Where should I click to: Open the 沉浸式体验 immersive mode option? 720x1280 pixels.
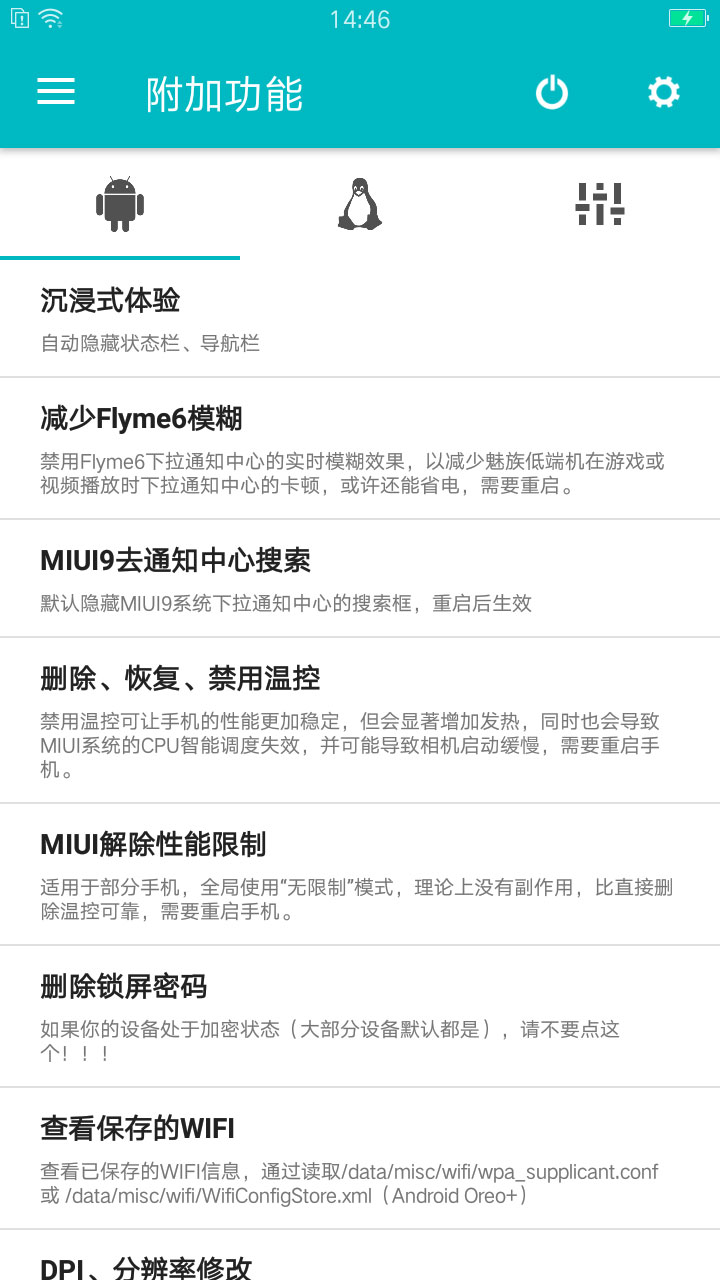(360, 318)
